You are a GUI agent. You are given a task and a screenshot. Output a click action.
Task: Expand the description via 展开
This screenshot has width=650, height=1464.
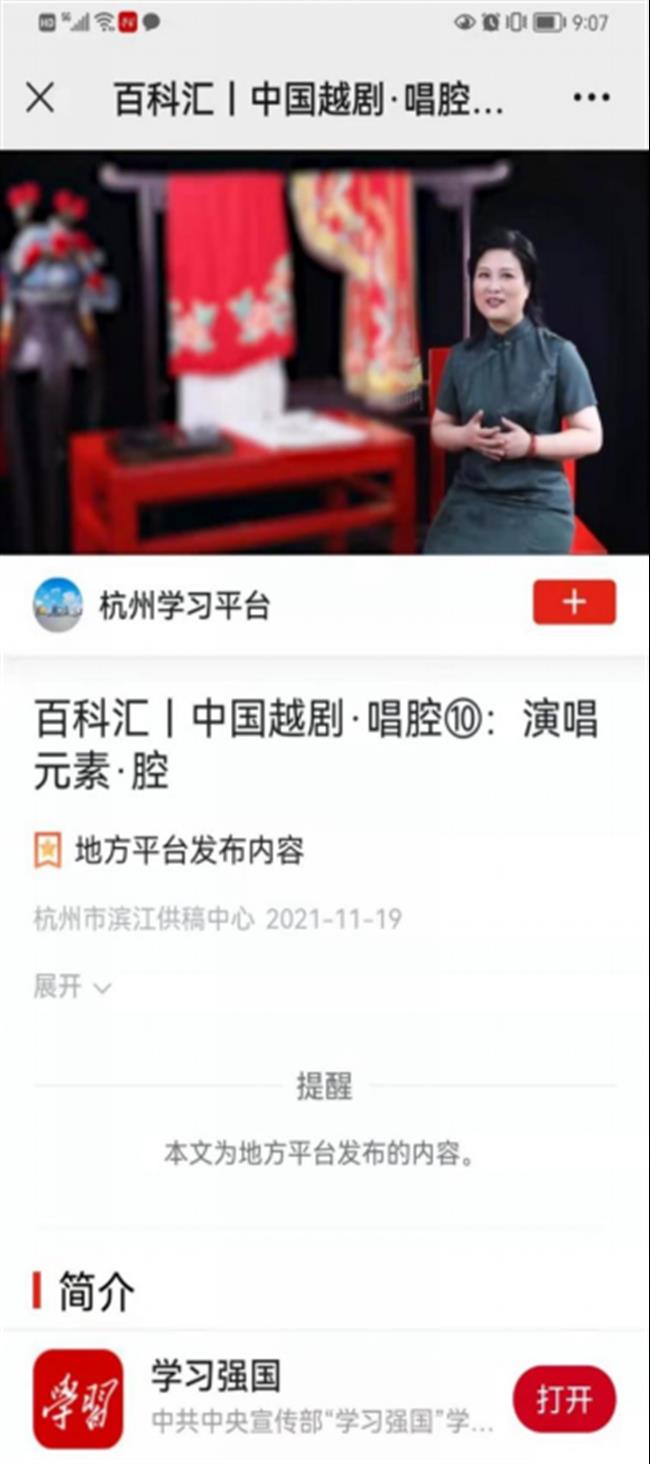pos(72,987)
